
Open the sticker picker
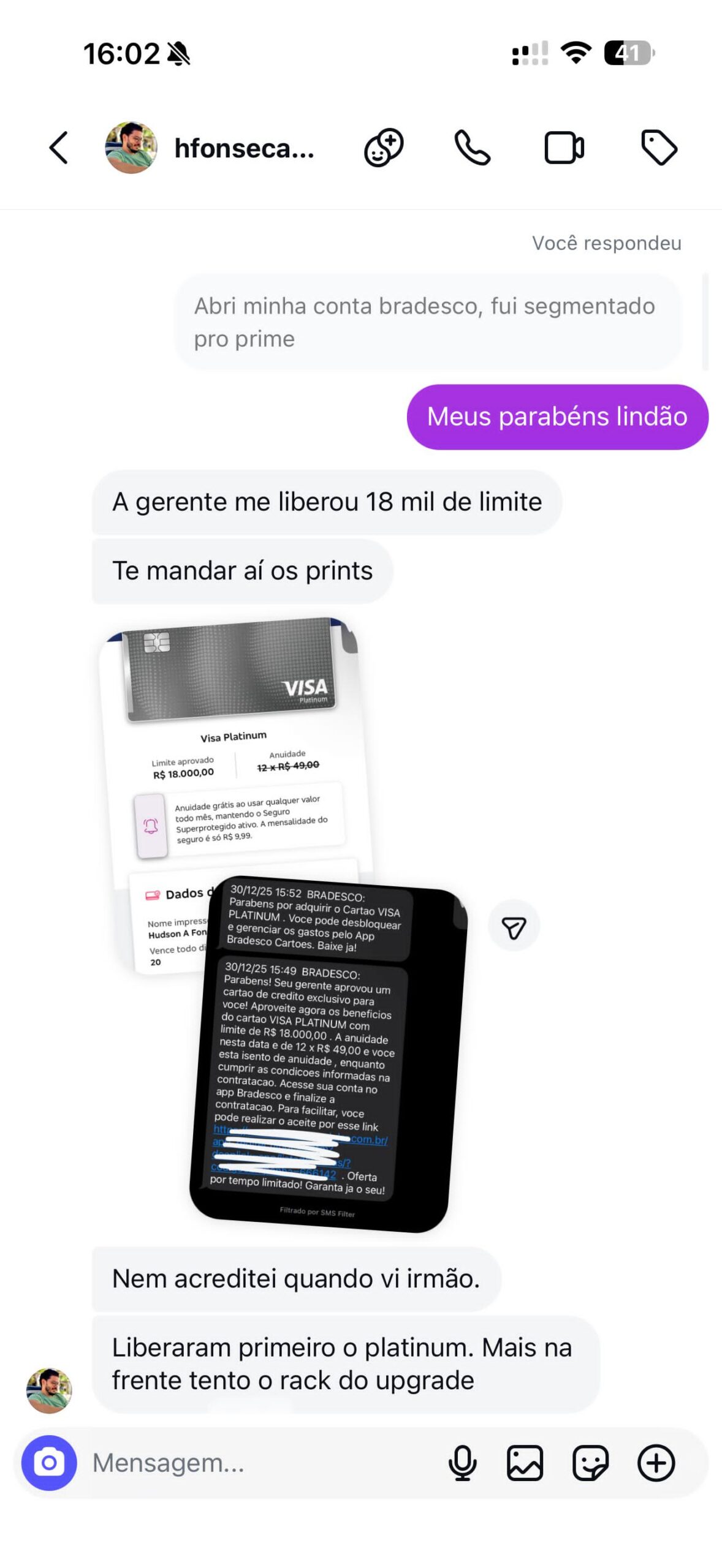coord(590,1463)
